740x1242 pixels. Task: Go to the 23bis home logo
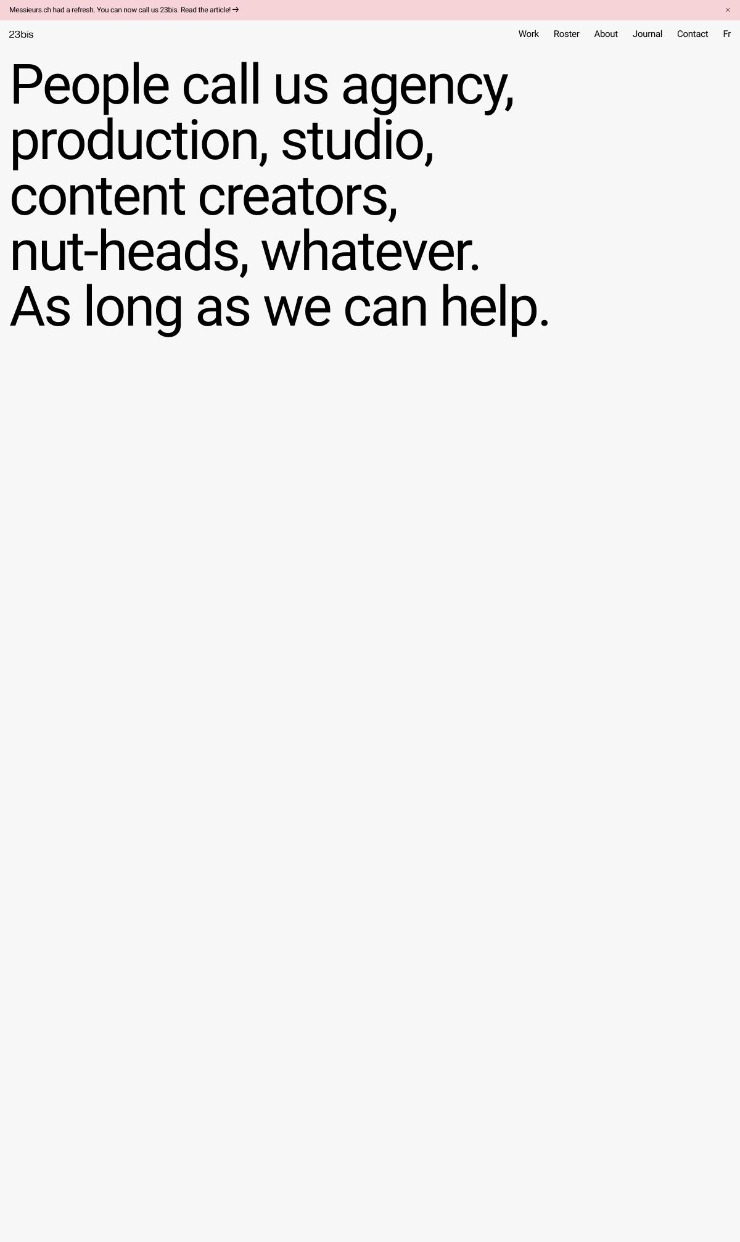pyautogui.click(x=21, y=34)
